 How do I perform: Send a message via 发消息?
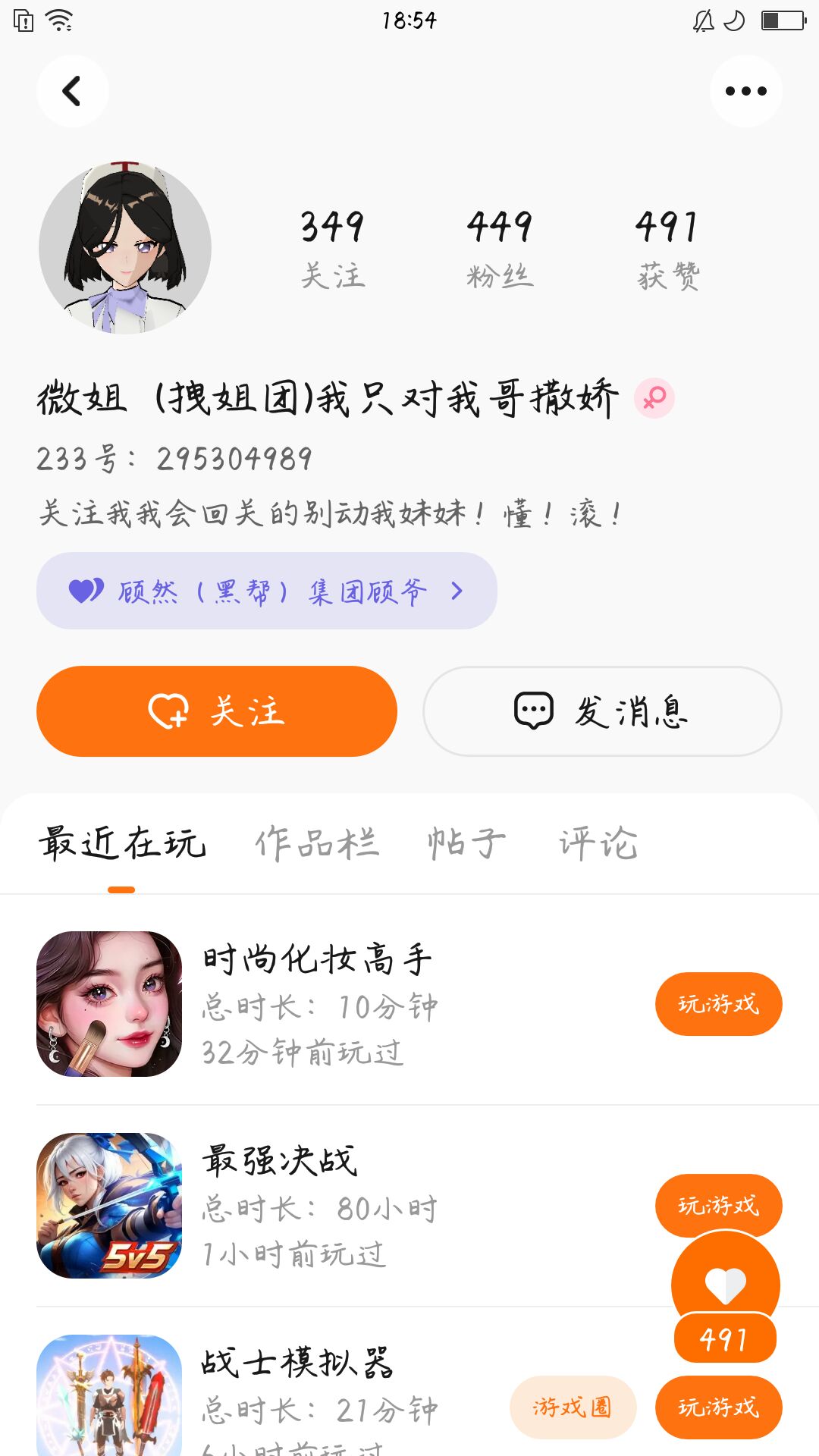pos(602,711)
